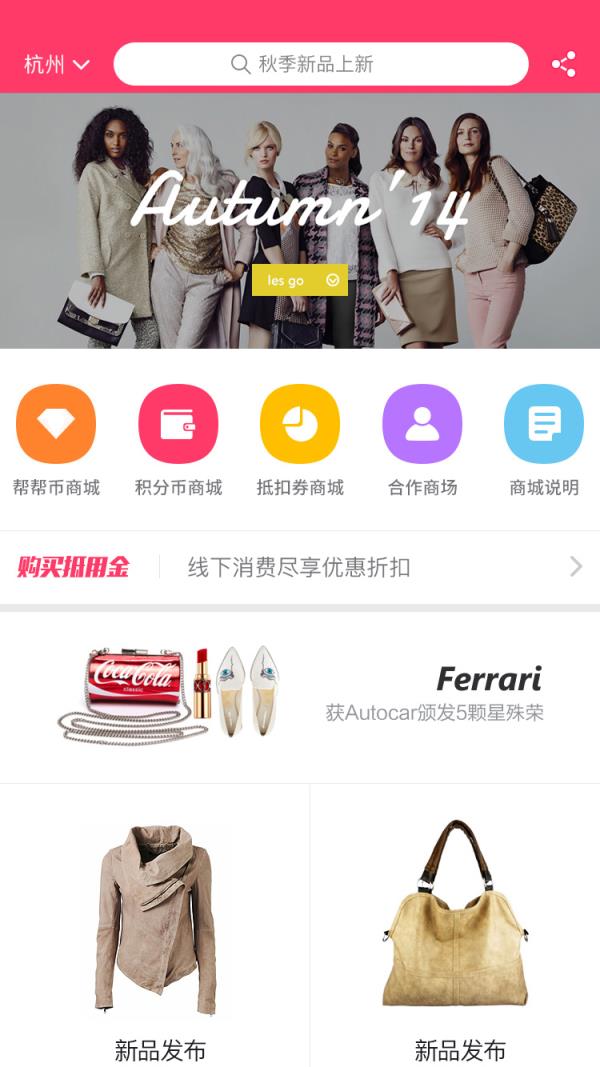
Task: Share this page via share icon
Action: tap(564, 65)
